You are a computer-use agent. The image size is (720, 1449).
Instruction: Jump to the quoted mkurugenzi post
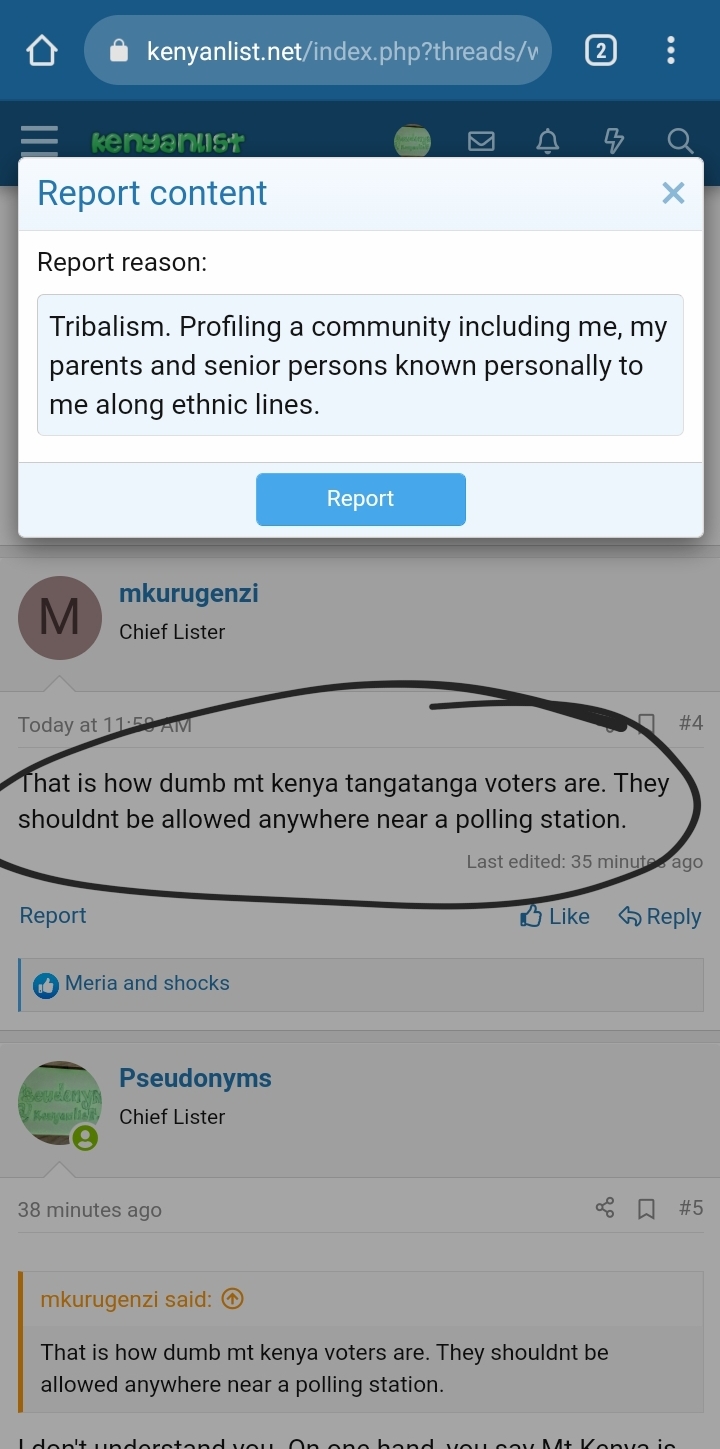coord(232,1299)
